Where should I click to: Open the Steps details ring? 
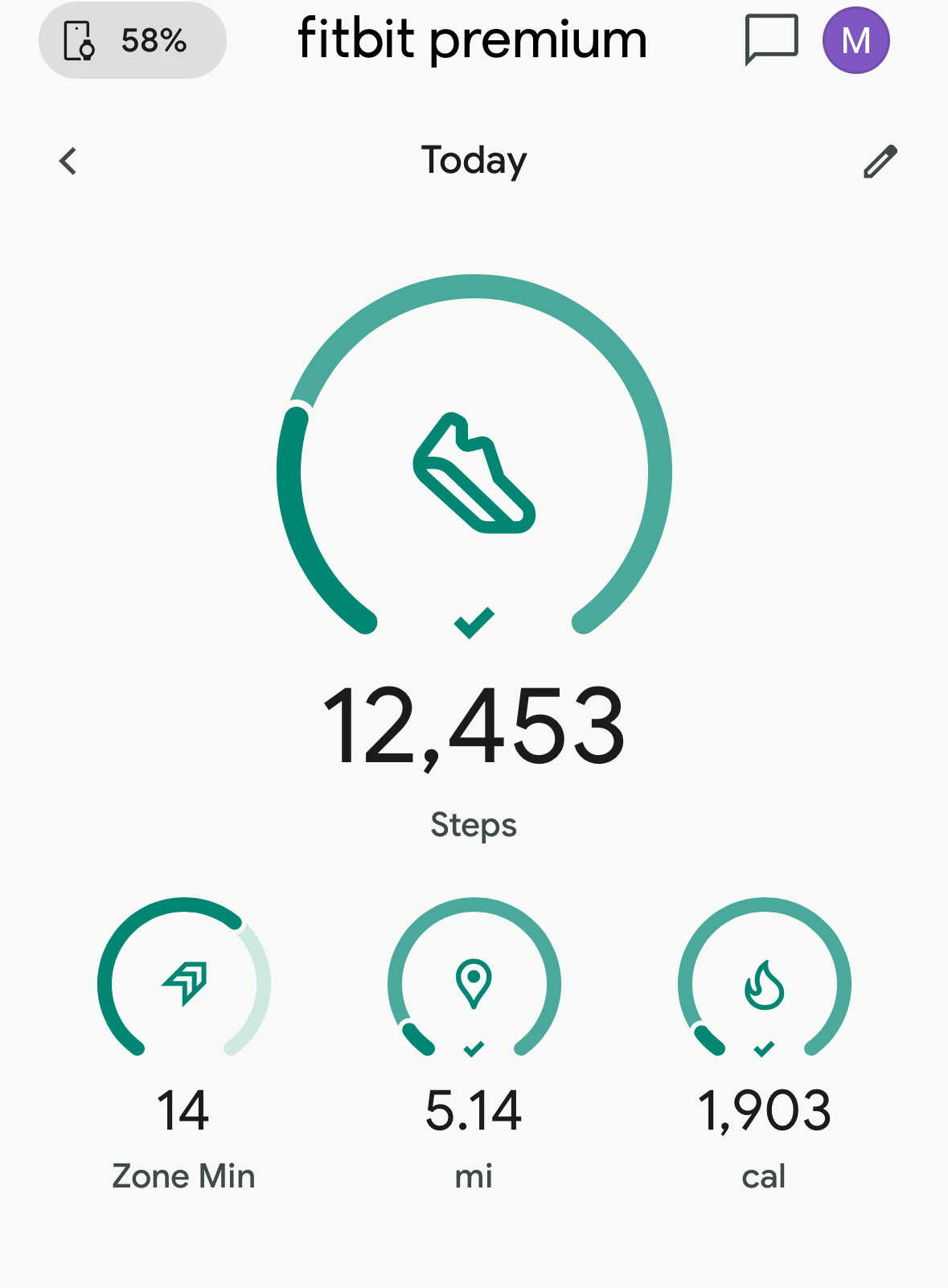click(x=474, y=474)
